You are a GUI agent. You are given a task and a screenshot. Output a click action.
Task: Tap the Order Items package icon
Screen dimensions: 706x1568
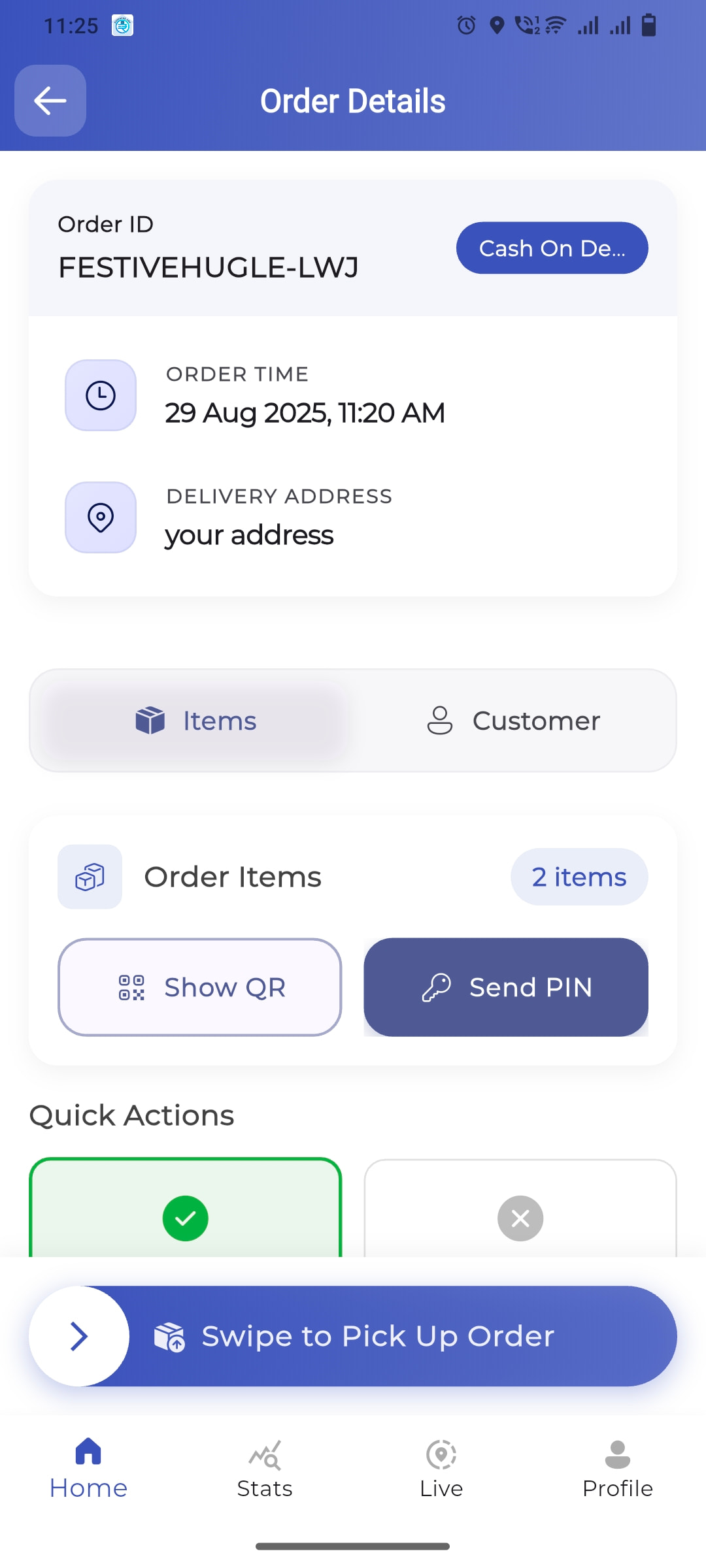90,877
